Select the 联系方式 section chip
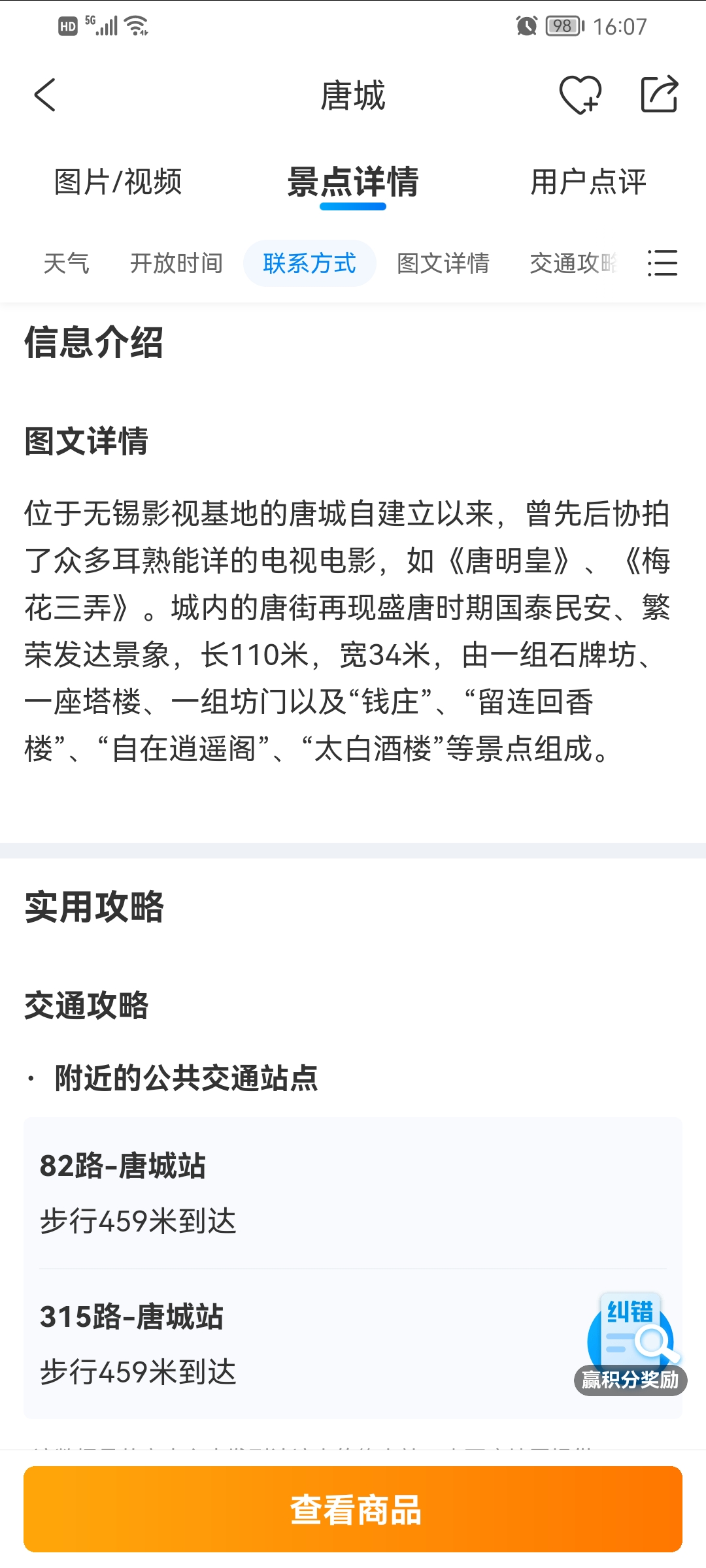Screen dimensions: 706x1568 [309, 263]
